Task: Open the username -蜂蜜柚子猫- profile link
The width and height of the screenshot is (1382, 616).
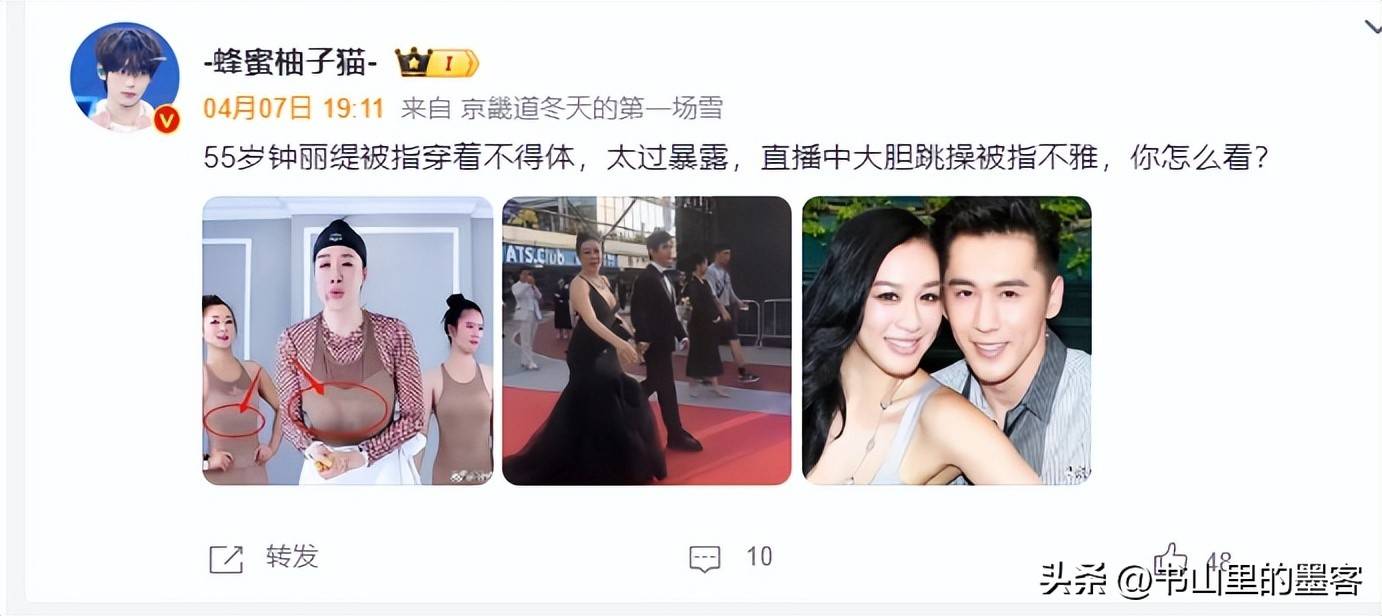Action: [290, 63]
